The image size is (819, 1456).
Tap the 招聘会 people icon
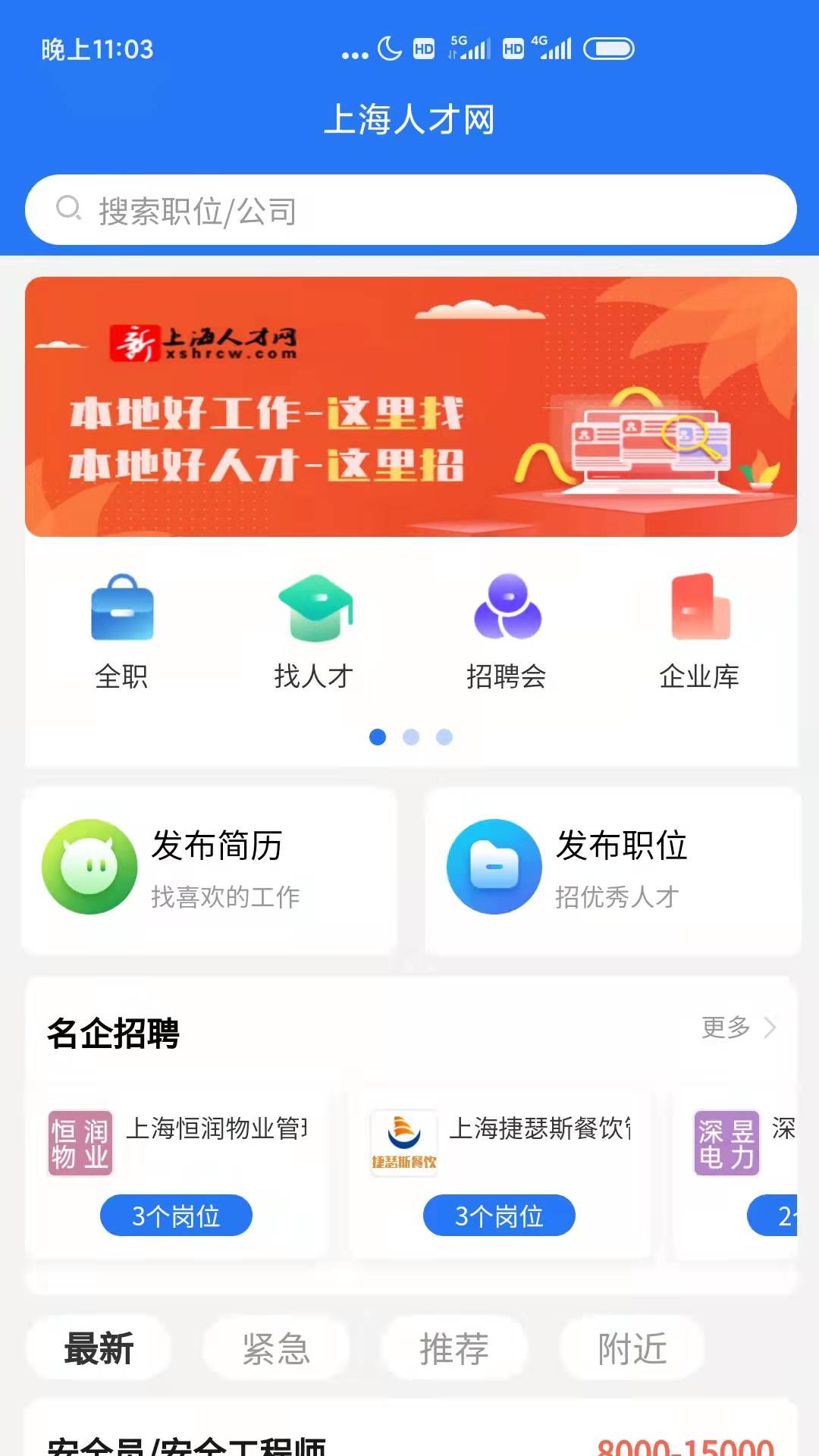click(507, 607)
